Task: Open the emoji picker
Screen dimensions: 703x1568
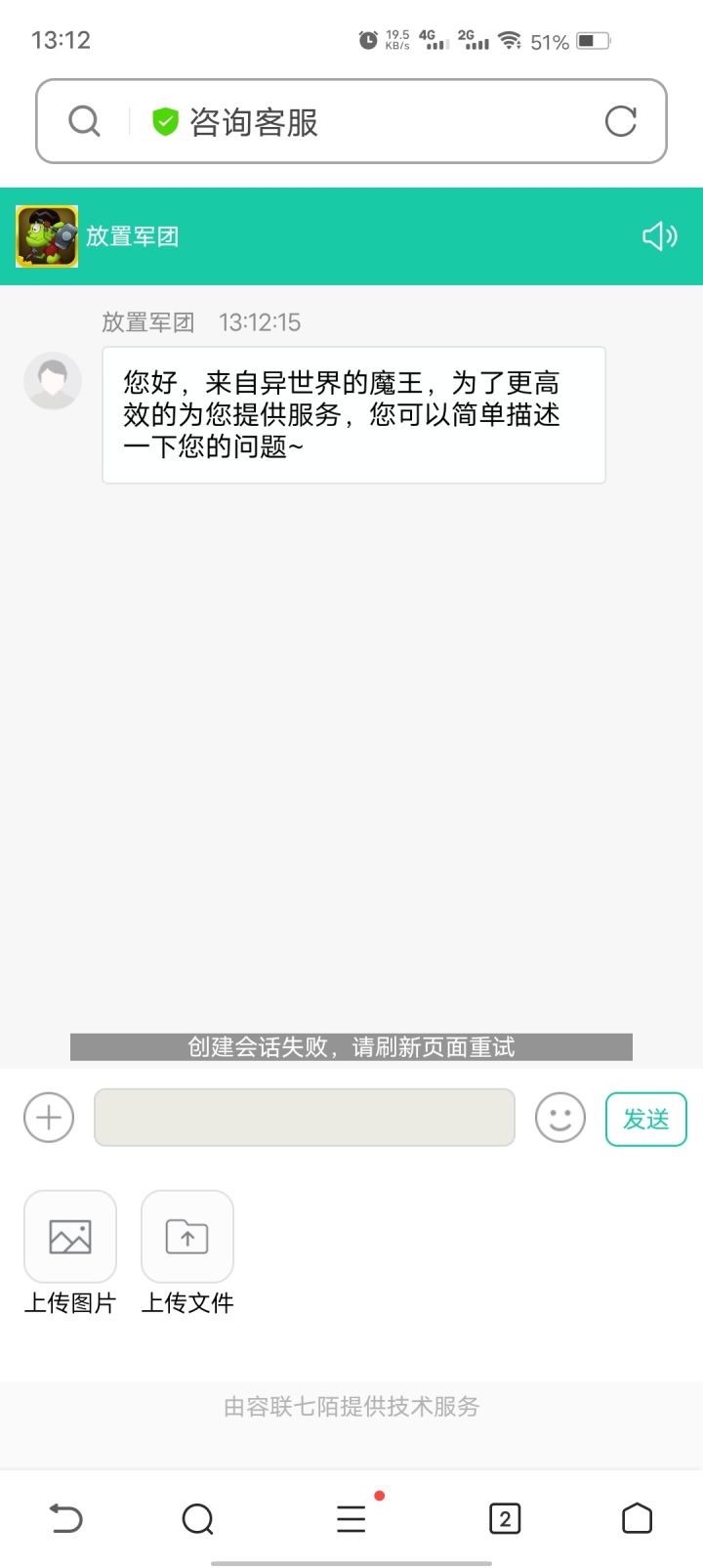Action: click(x=560, y=1118)
